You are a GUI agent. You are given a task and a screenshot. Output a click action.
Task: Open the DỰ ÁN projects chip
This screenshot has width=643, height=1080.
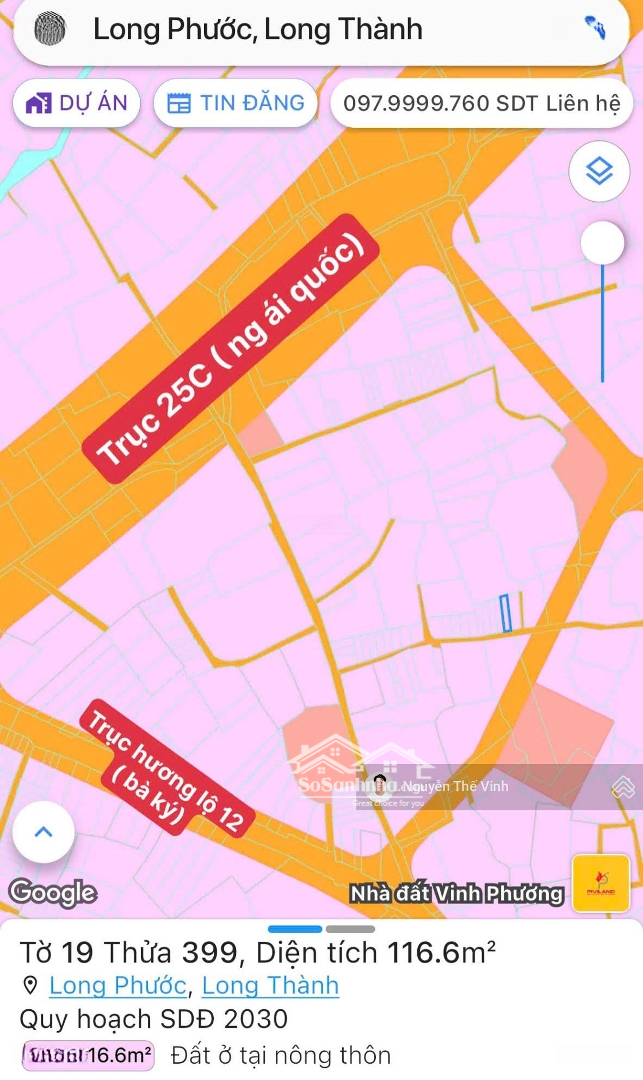76,103
